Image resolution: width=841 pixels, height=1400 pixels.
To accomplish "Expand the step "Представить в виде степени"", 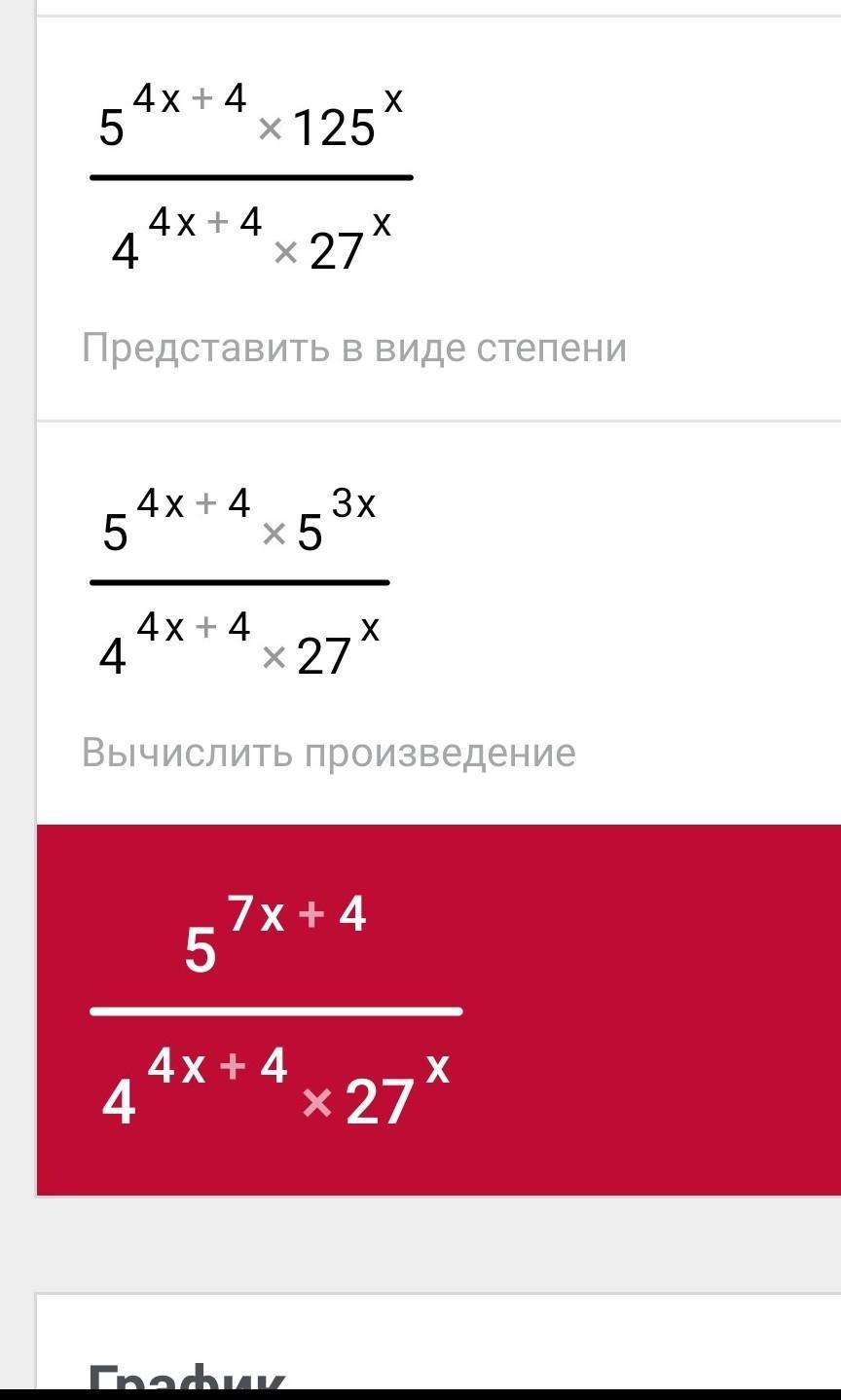I will [x=354, y=348].
